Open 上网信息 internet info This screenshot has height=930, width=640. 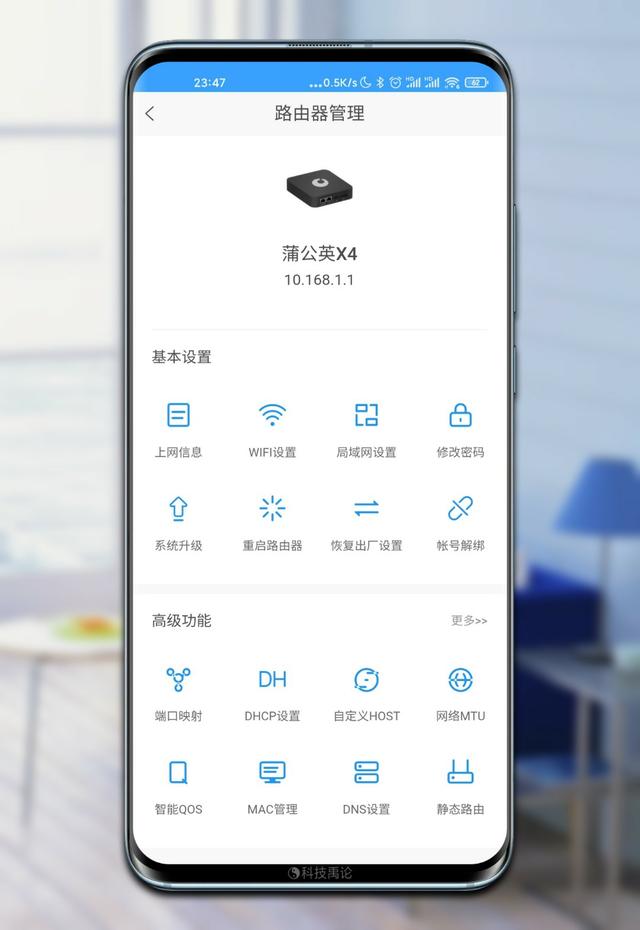pos(178,428)
